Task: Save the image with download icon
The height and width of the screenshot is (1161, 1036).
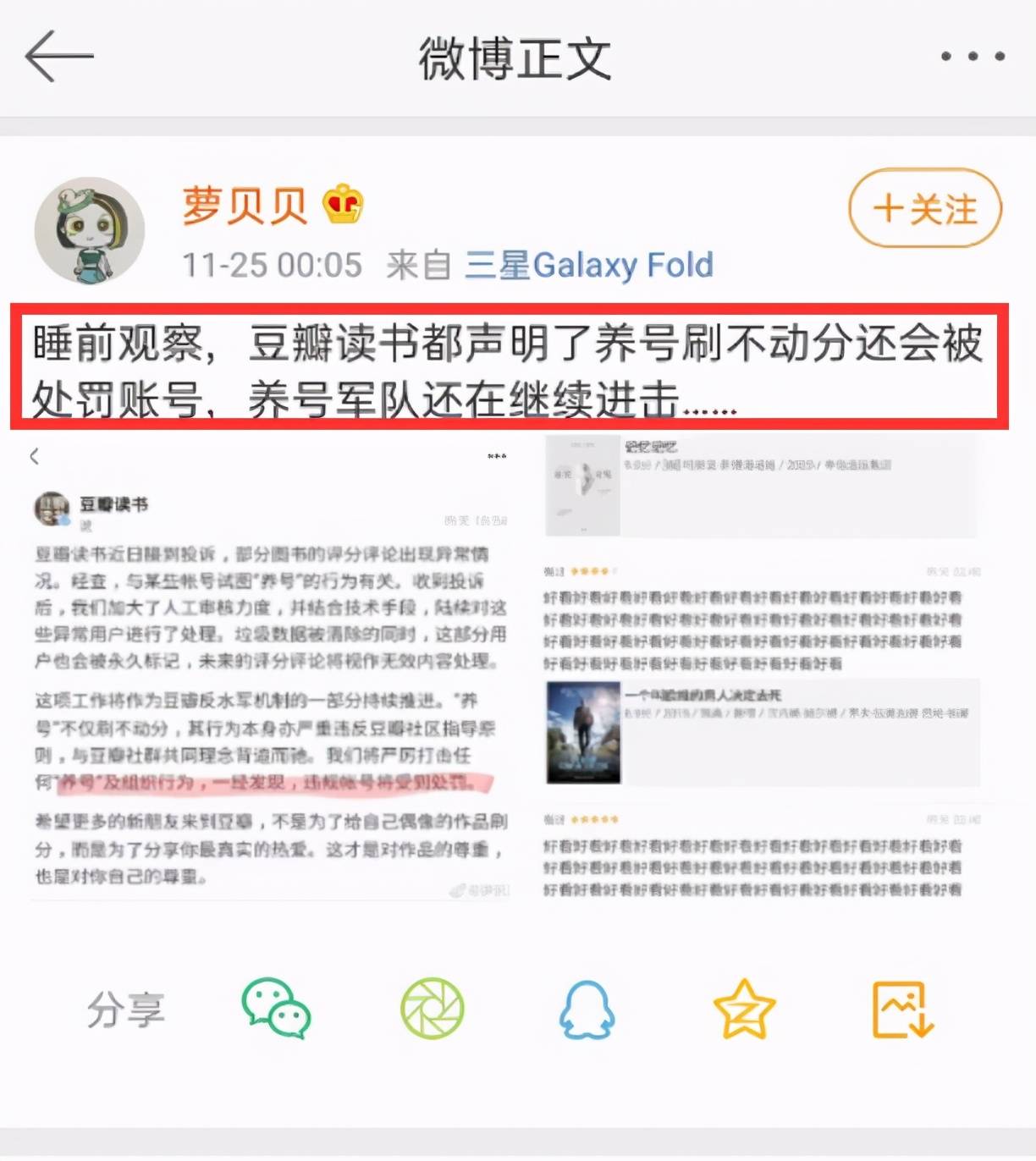Action: [902, 1008]
